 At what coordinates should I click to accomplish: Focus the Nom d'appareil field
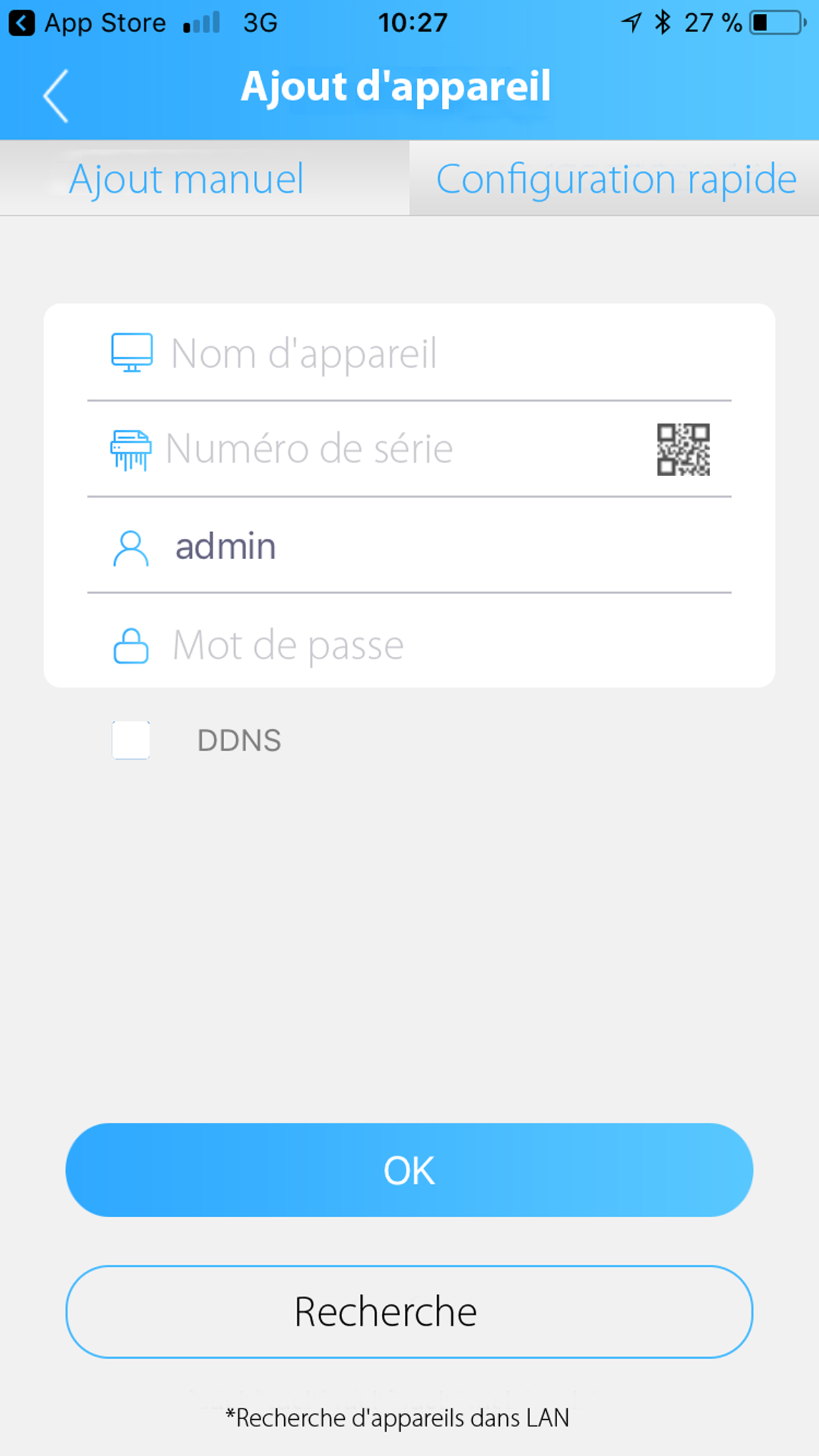point(409,353)
